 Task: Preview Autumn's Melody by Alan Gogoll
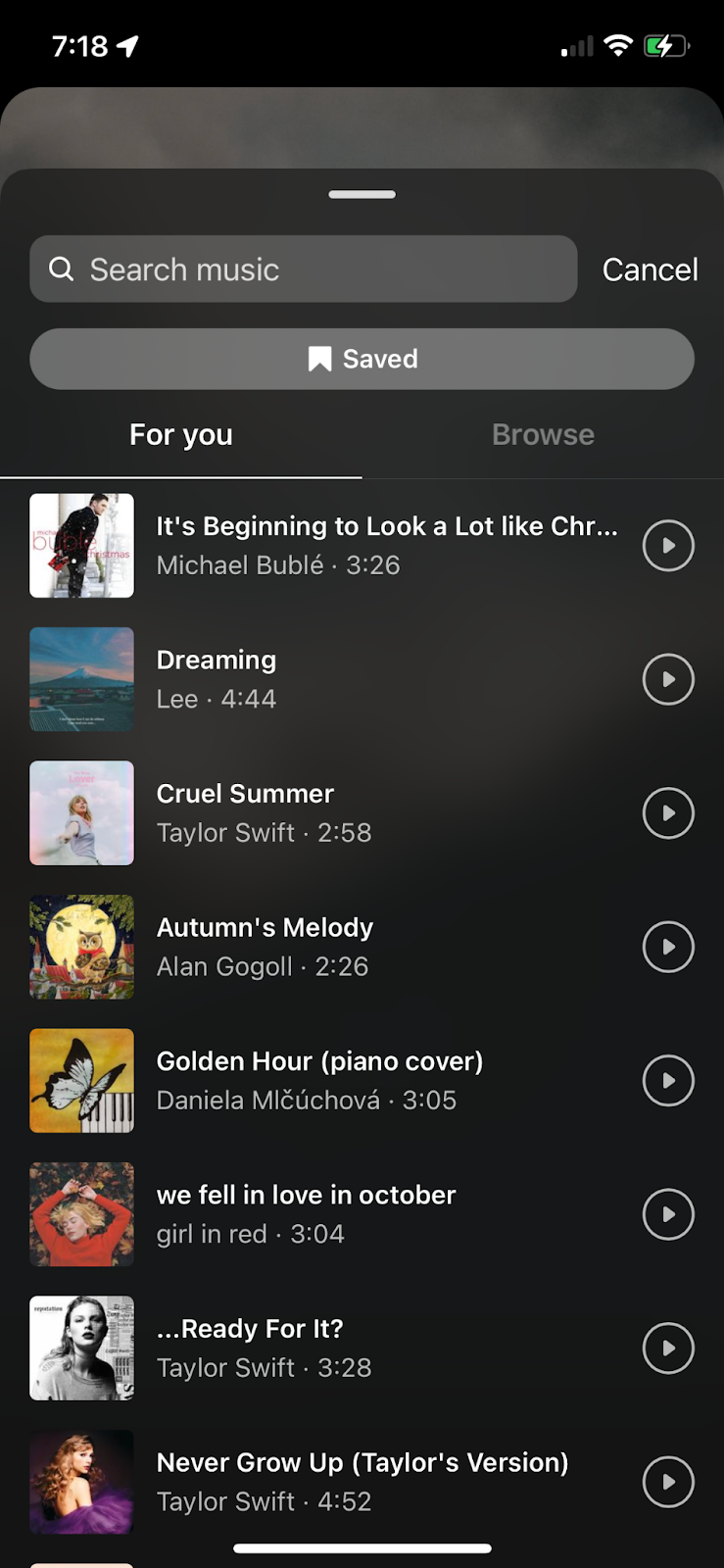[x=668, y=947]
